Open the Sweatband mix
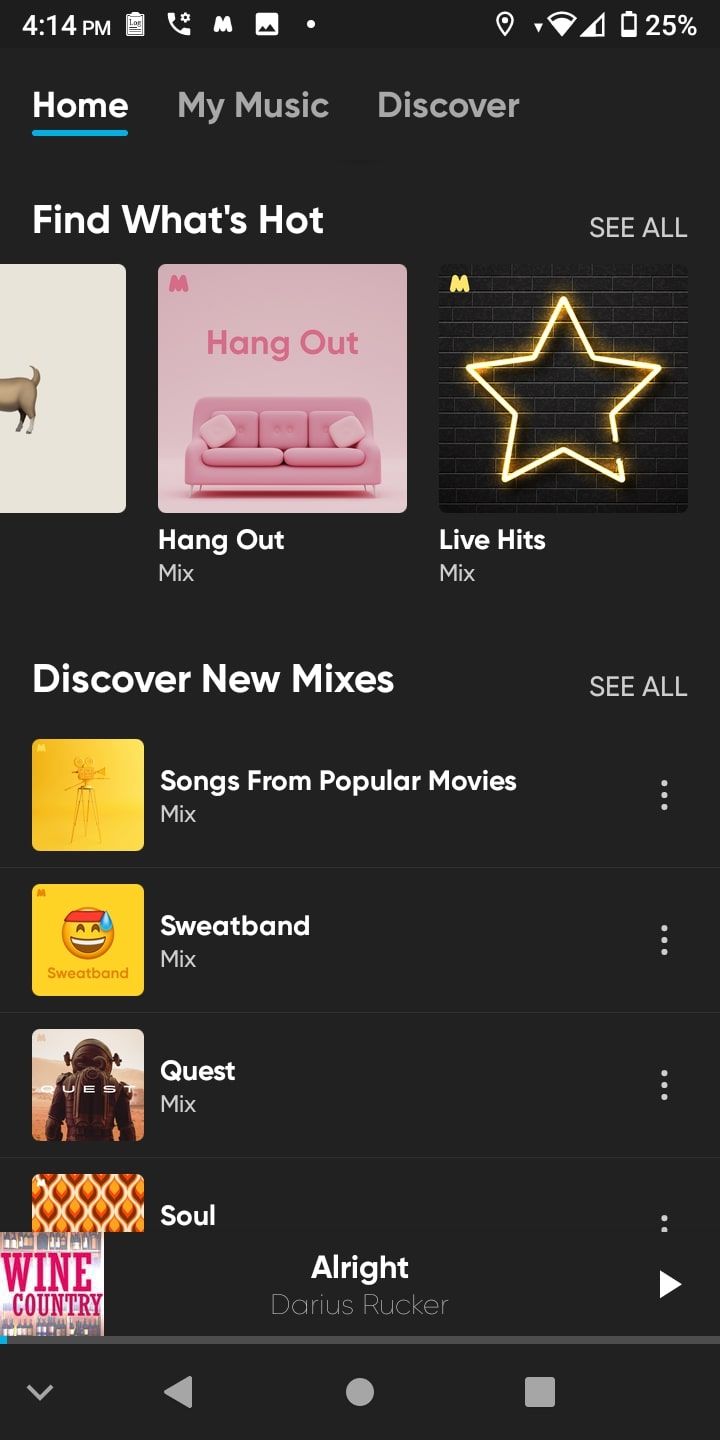This screenshot has height=1440, width=720. coord(235,940)
